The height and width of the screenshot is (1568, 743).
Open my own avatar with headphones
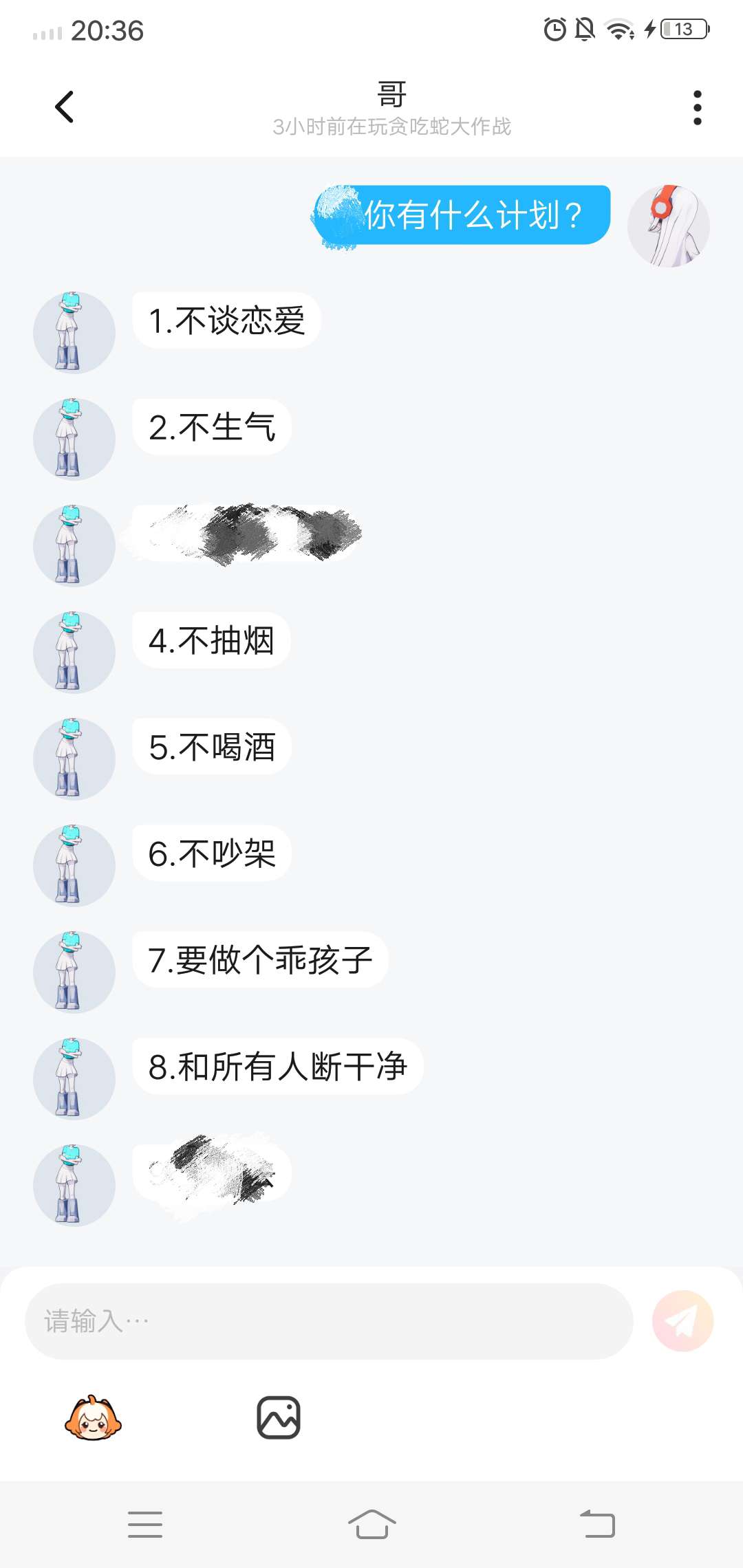[x=668, y=226]
